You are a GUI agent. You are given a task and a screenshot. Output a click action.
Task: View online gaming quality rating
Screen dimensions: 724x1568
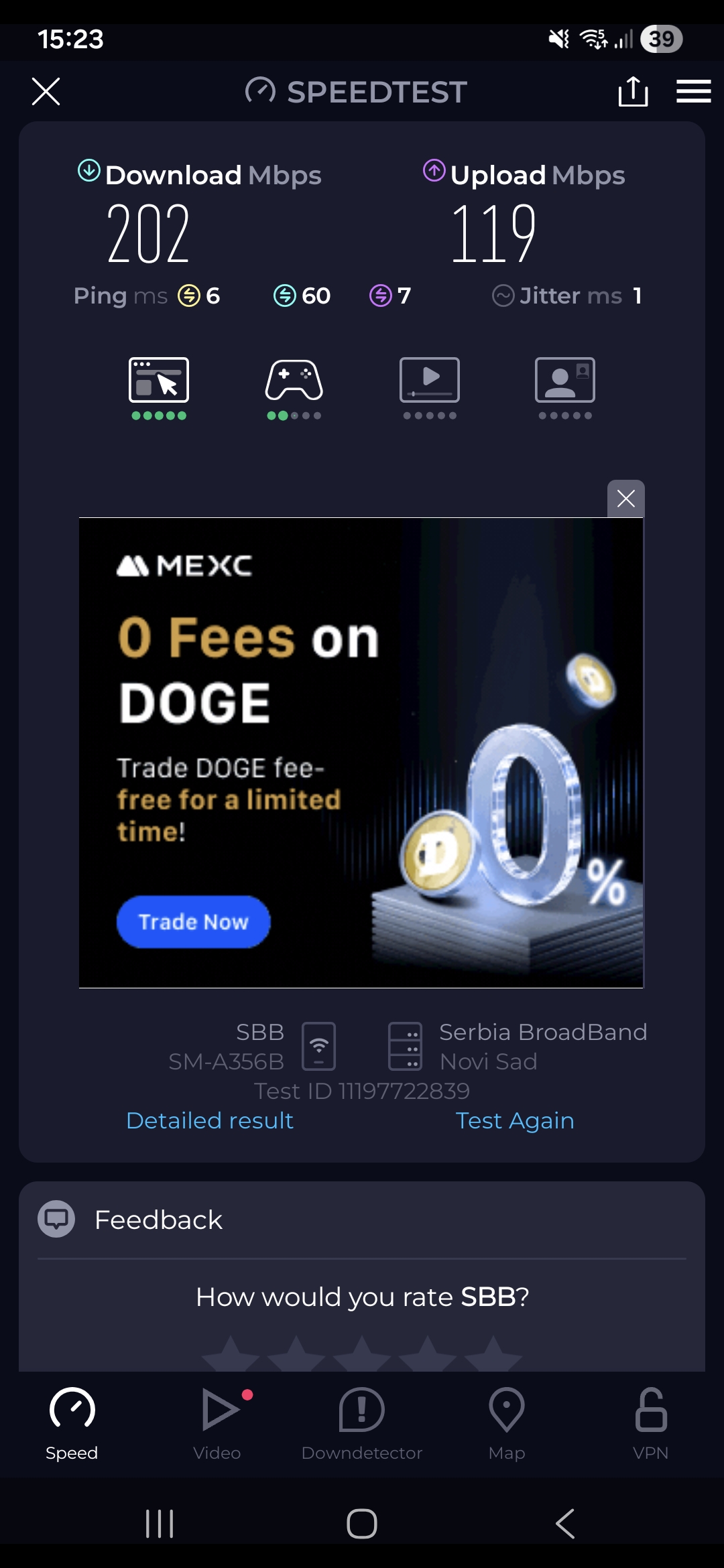[294, 387]
